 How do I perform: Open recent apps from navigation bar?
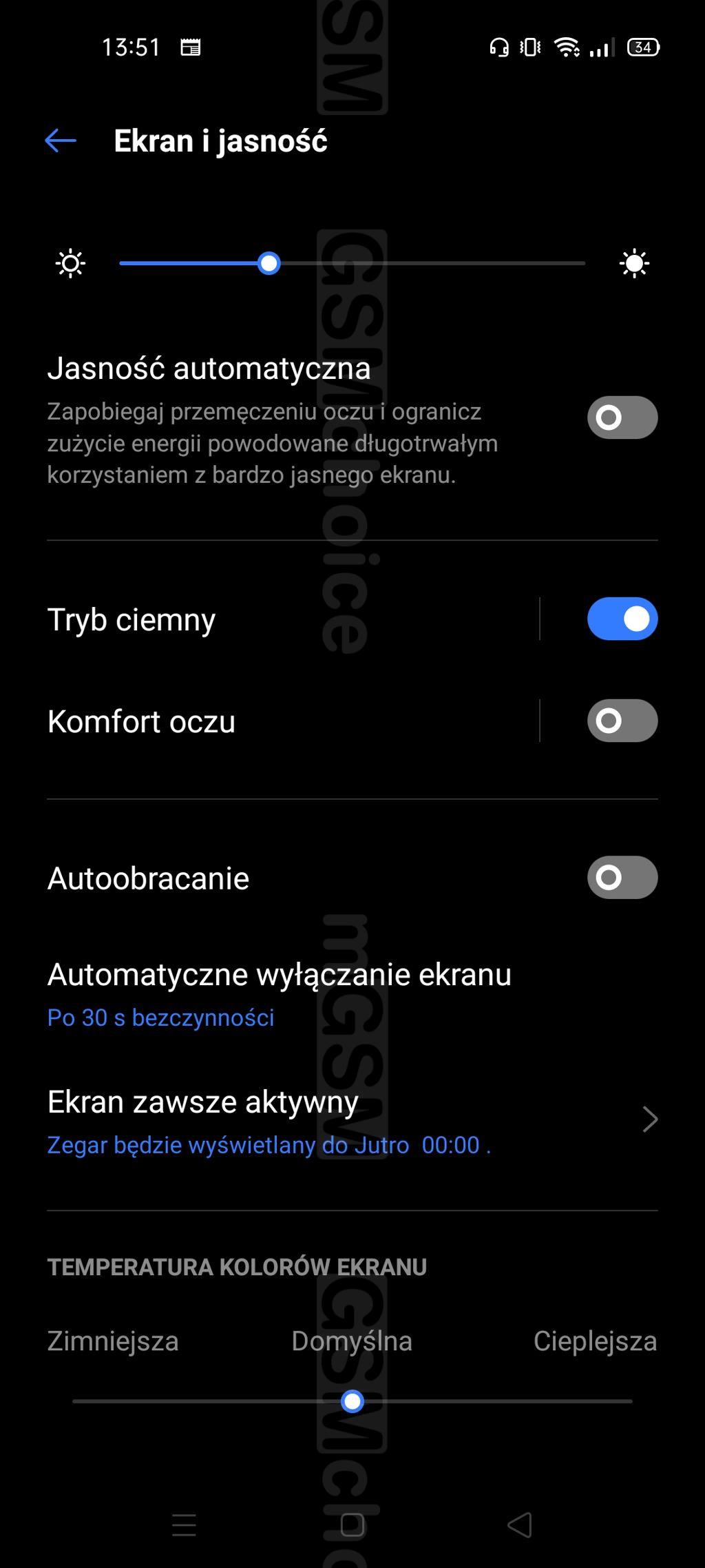184,1525
